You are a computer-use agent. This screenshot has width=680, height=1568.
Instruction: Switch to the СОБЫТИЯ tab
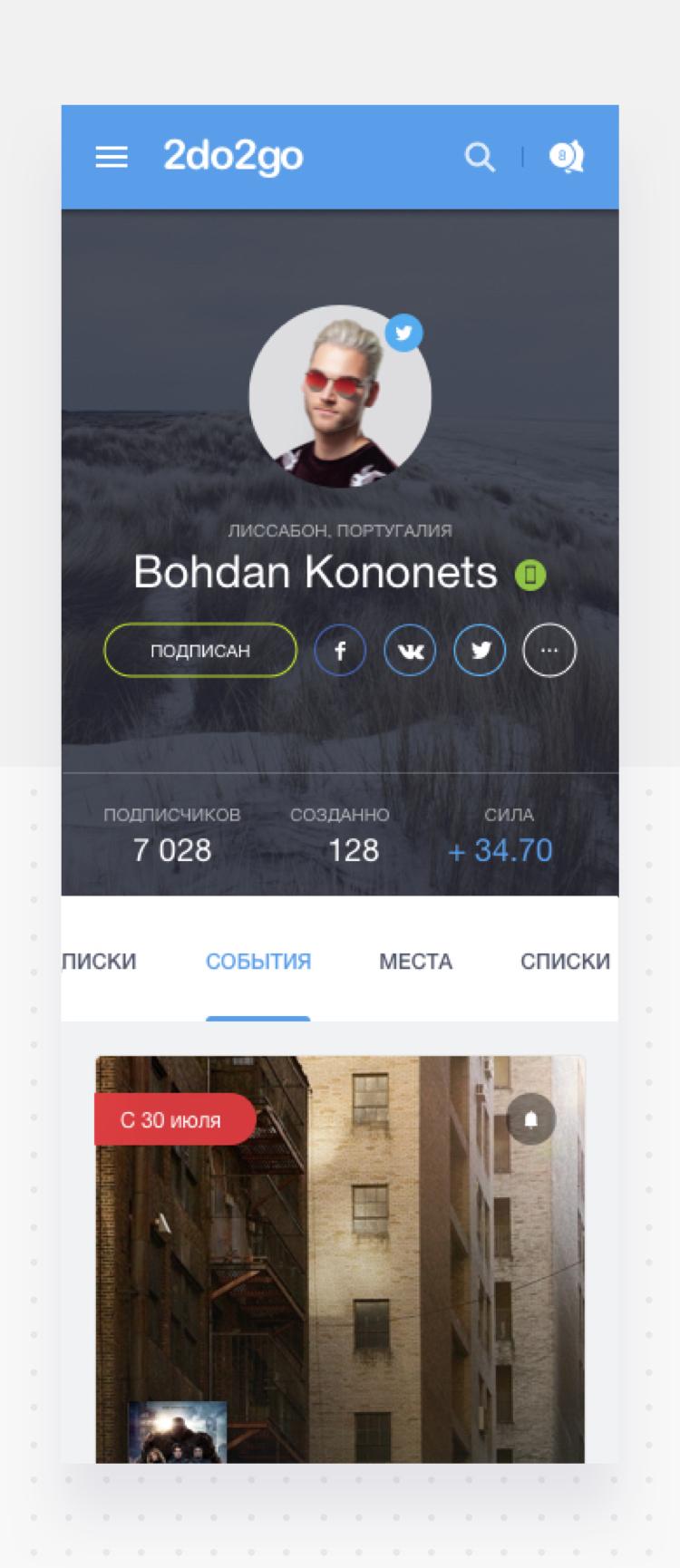point(258,962)
